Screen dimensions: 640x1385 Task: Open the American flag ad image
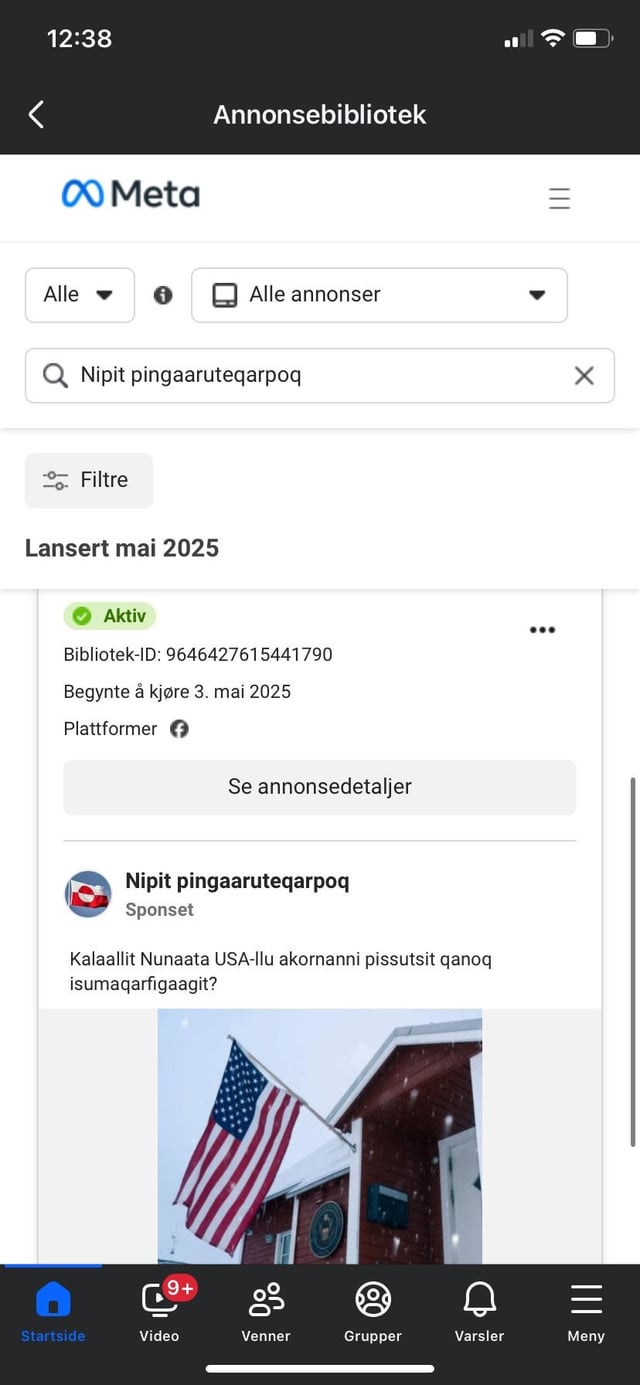[x=320, y=1136]
